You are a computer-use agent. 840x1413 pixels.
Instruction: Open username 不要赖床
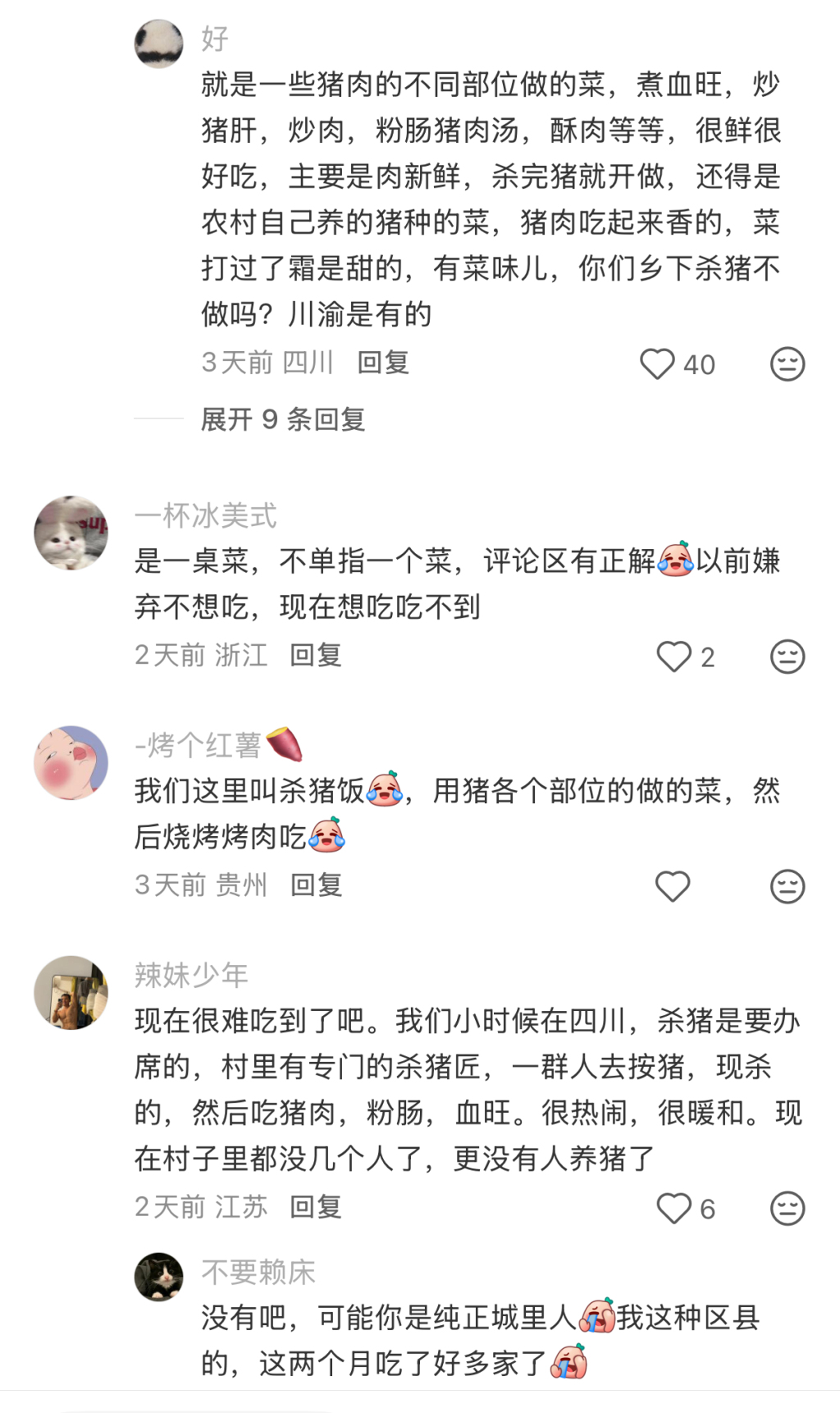pyautogui.click(x=258, y=1272)
